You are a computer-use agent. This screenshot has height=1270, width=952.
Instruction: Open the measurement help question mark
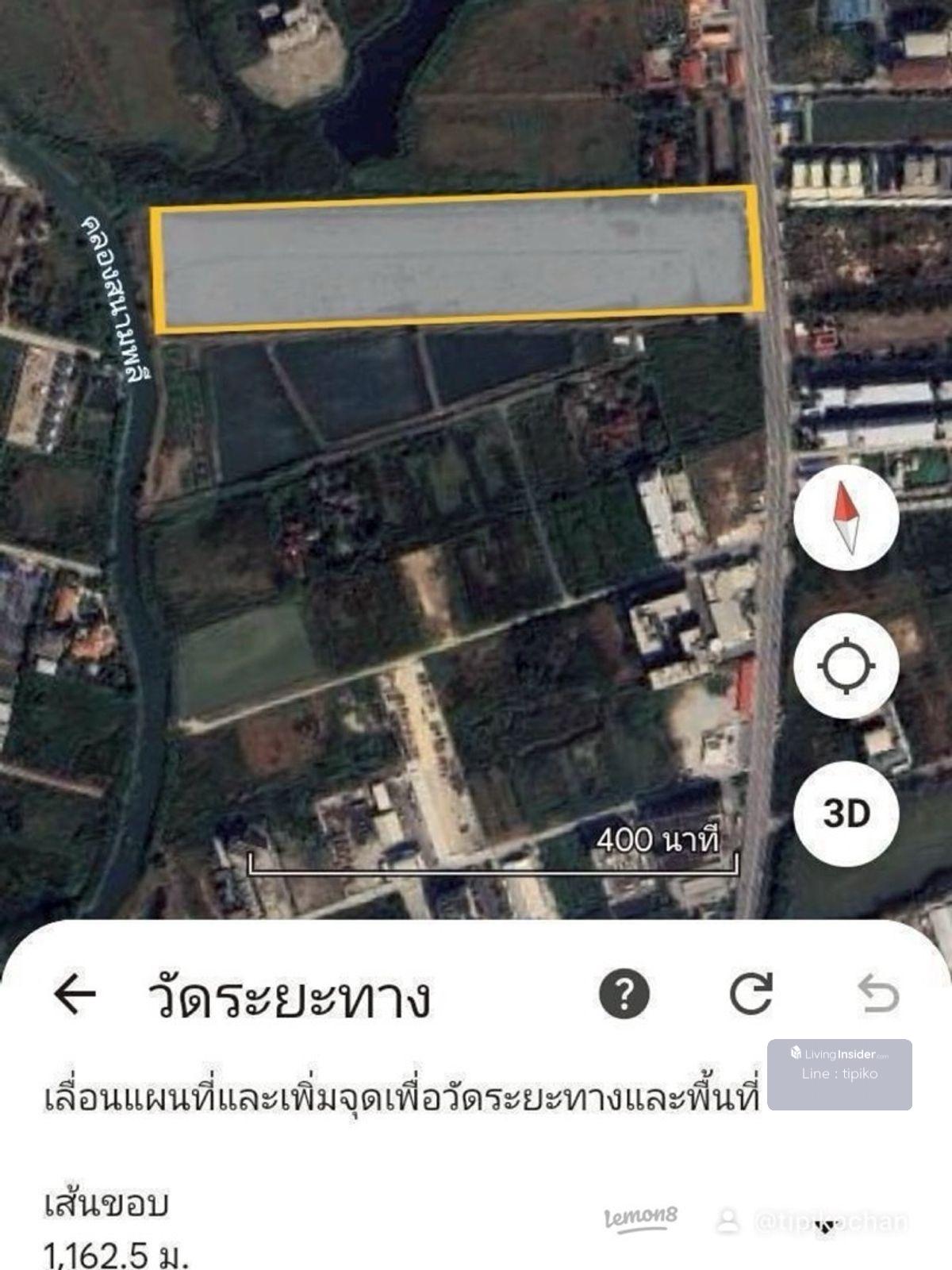pyautogui.click(x=624, y=994)
